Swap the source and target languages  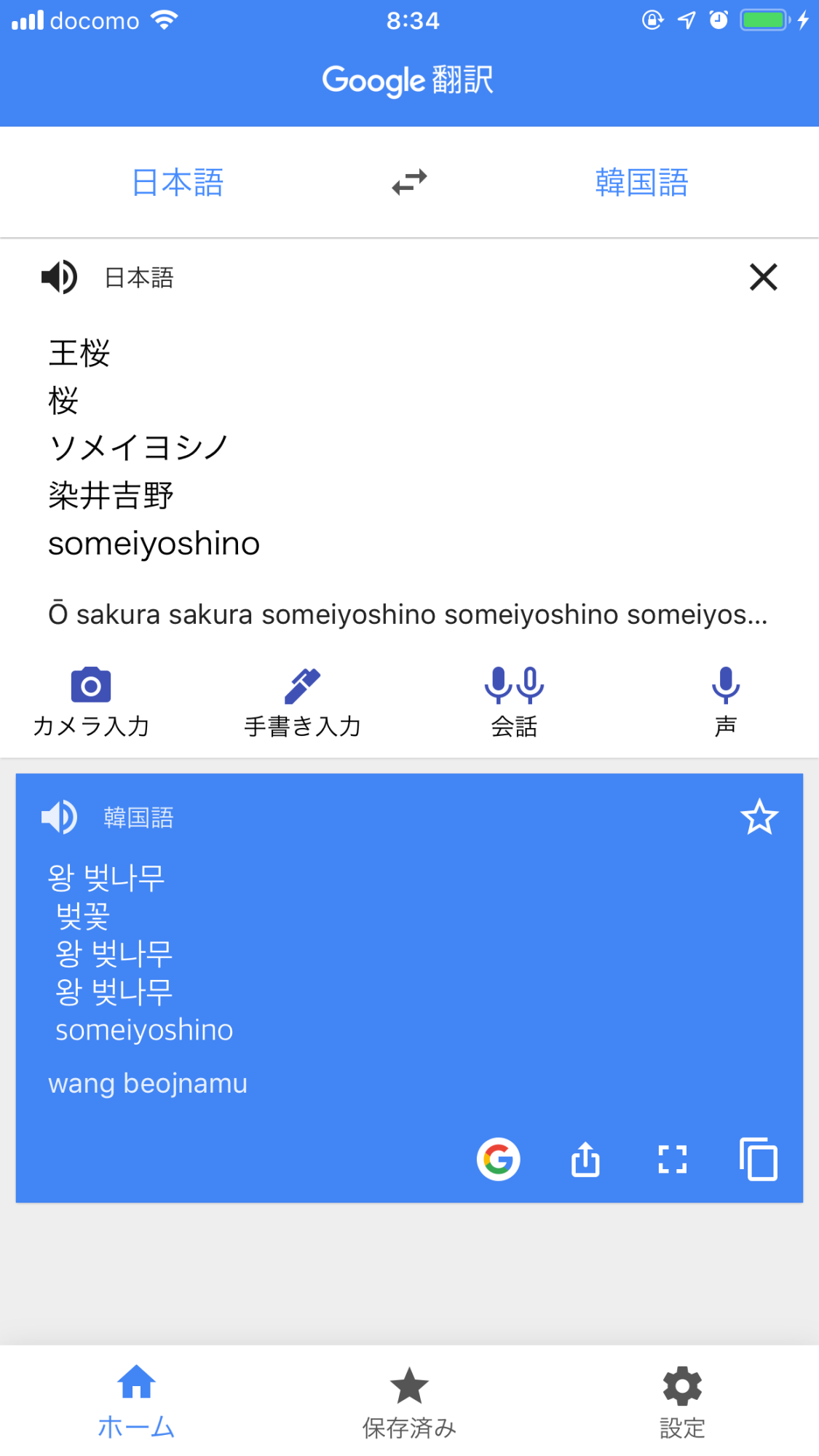409,182
